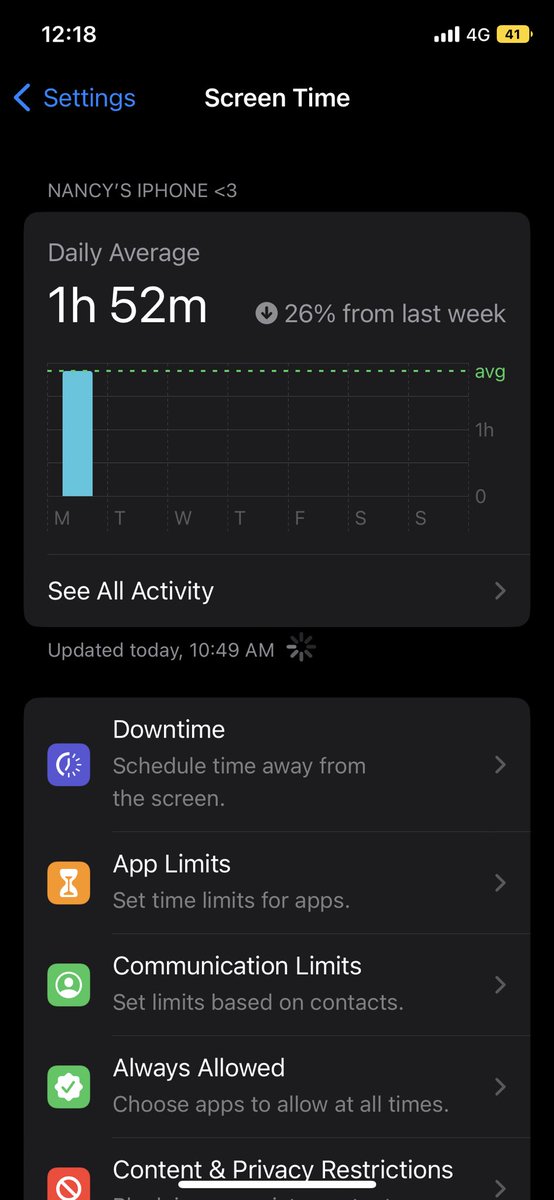Open Content & Privacy Restrictions
This screenshot has height=1200, width=554.
[x=277, y=1169]
